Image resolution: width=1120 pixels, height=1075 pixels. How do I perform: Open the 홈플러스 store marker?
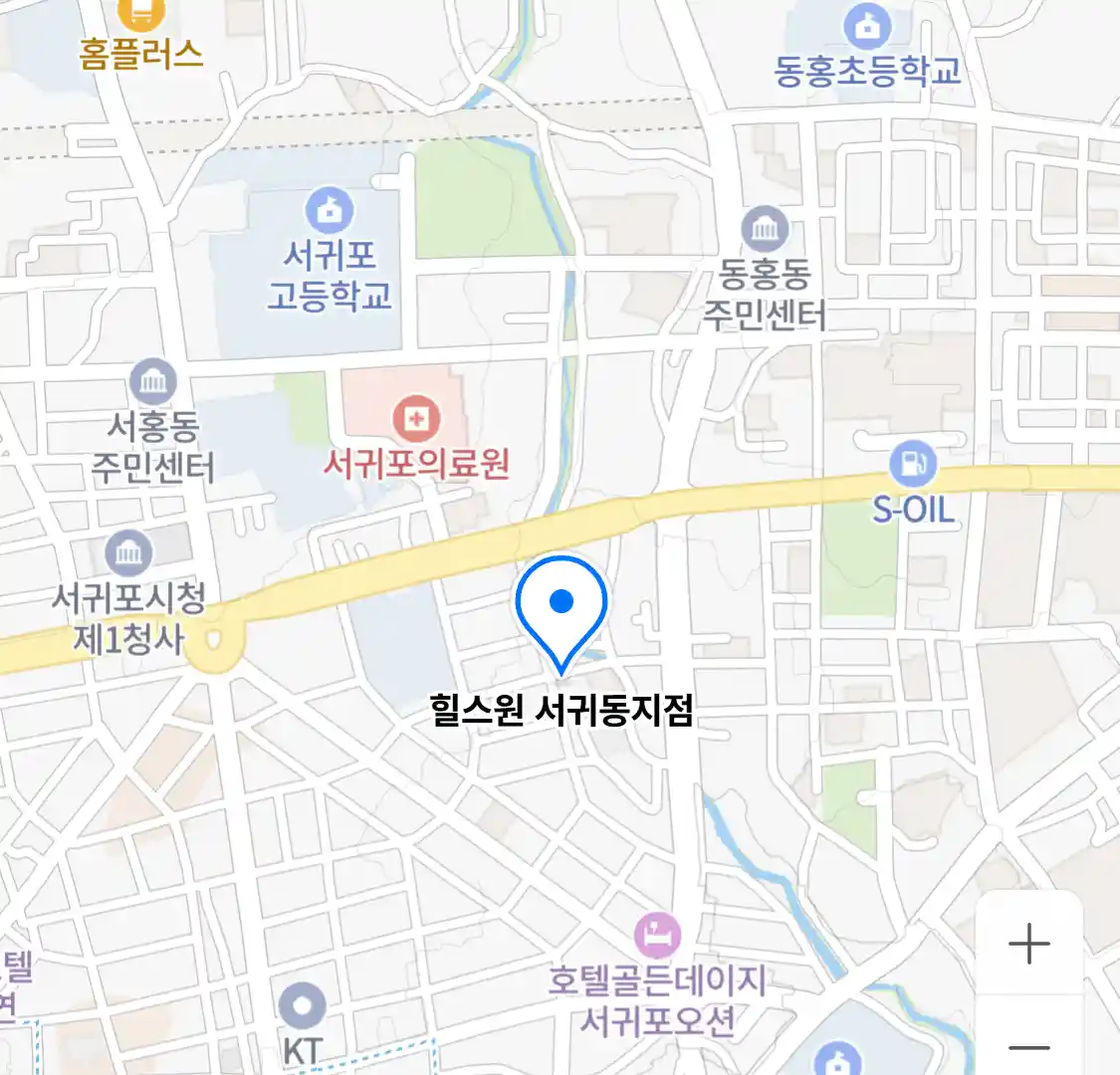click(x=140, y=14)
